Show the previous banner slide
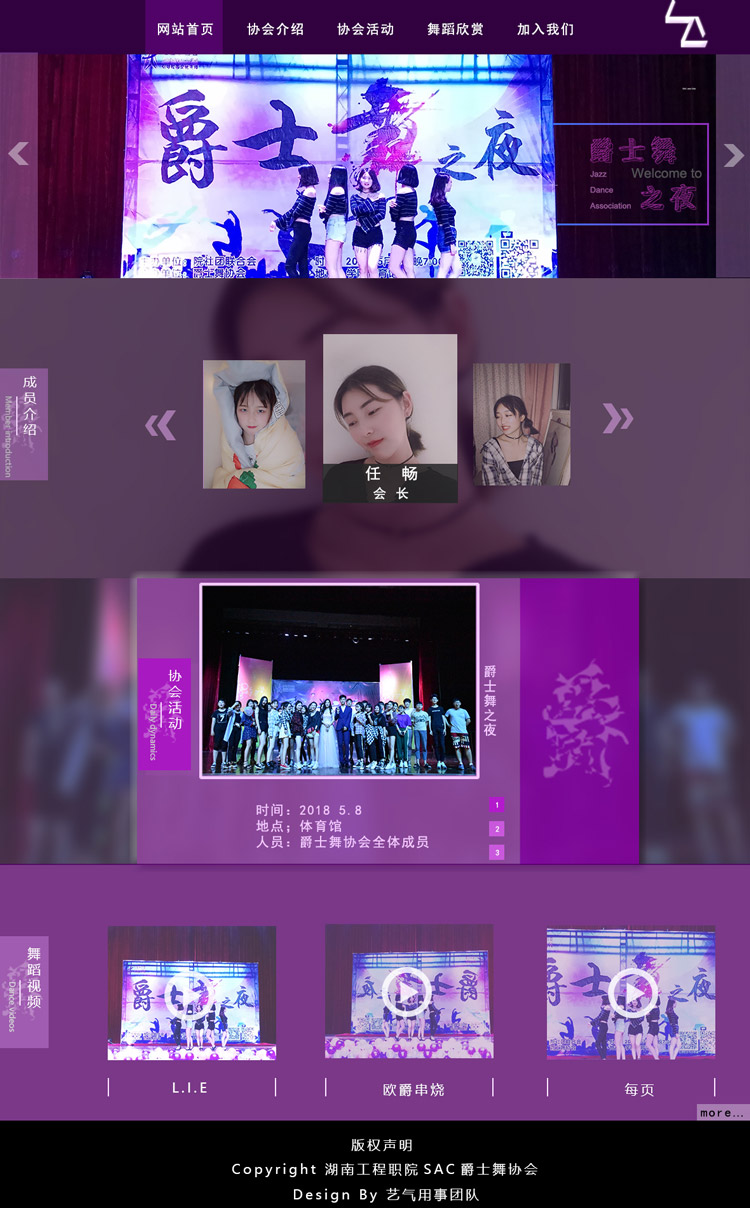The width and height of the screenshot is (750, 1208). [x=18, y=154]
